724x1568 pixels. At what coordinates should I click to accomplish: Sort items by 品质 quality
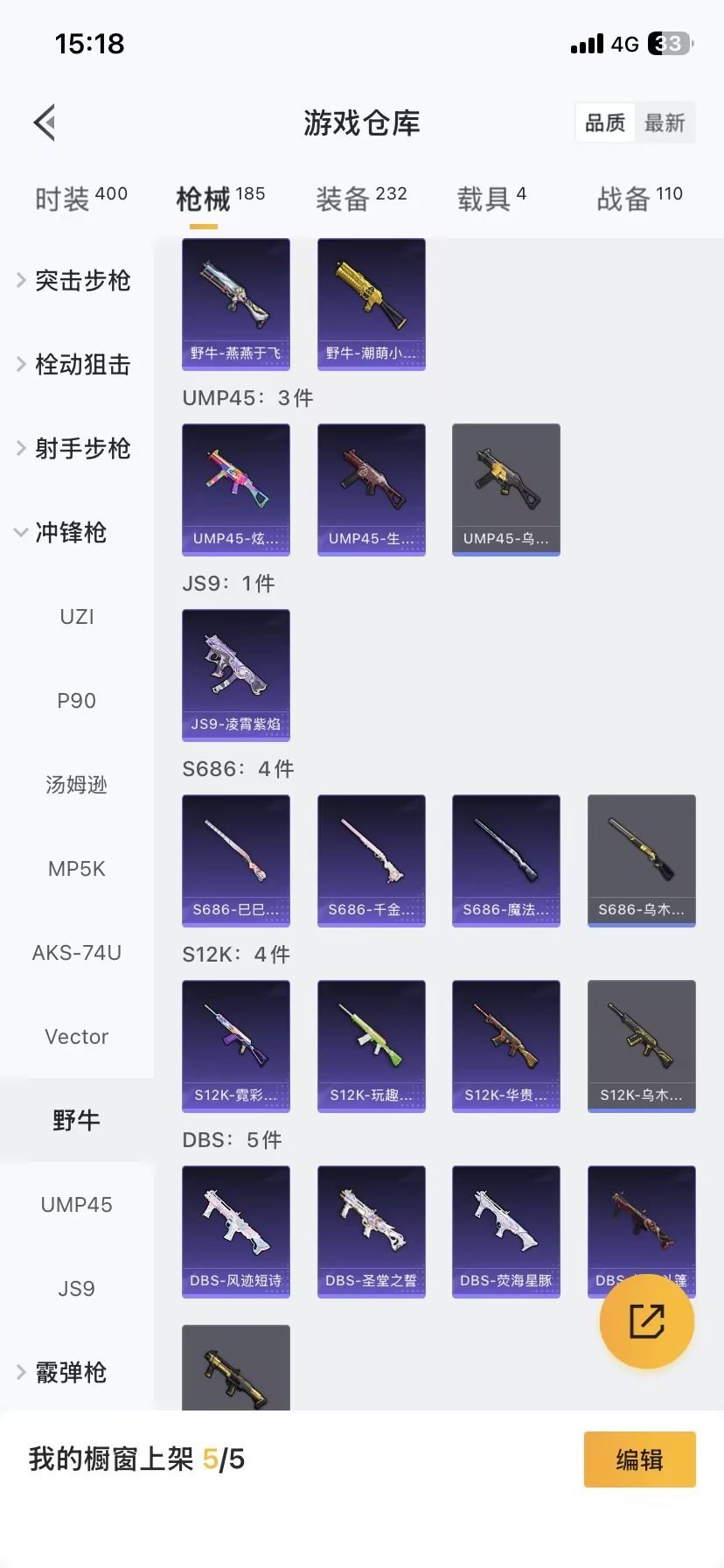pyautogui.click(x=604, y=122)
